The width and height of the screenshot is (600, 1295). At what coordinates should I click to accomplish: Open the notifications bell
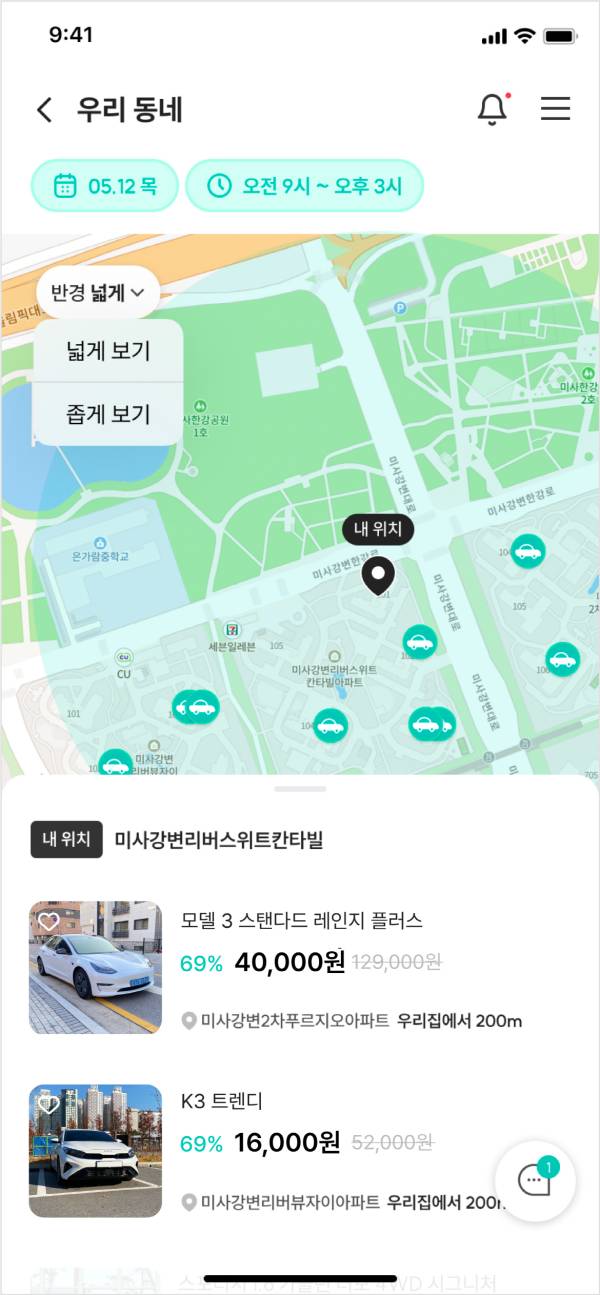(x=492, y=109)
